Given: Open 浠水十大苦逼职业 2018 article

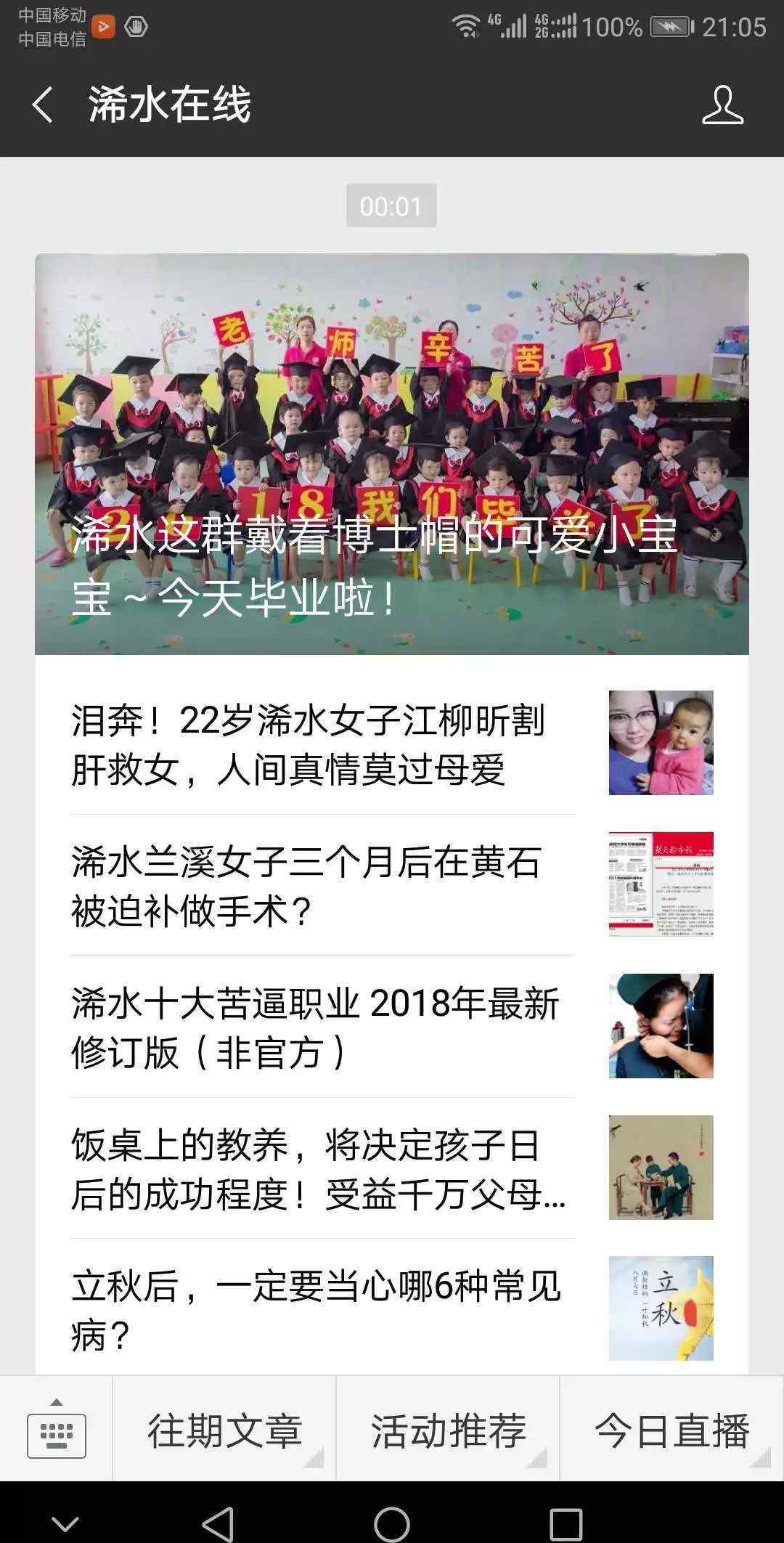Looking at the screenshot, I should point(392,1026).
